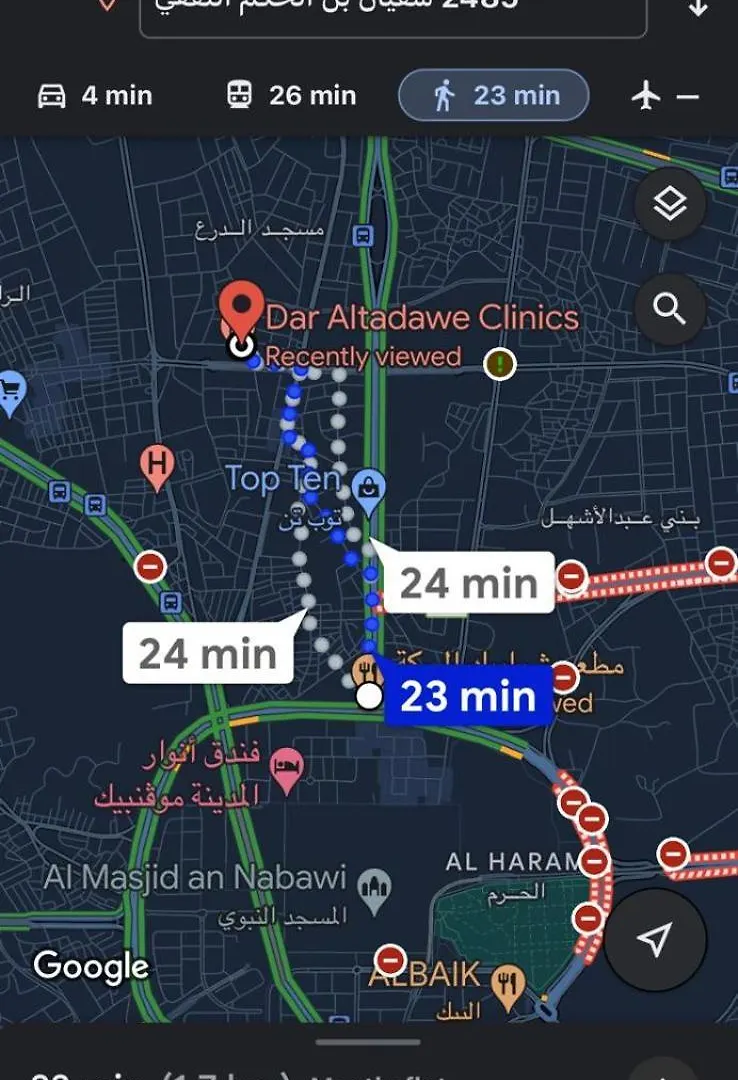This screenshot has height=1080, width=738.
Task: Choose the right 24 min alternate route
Action: pos(468,583)
